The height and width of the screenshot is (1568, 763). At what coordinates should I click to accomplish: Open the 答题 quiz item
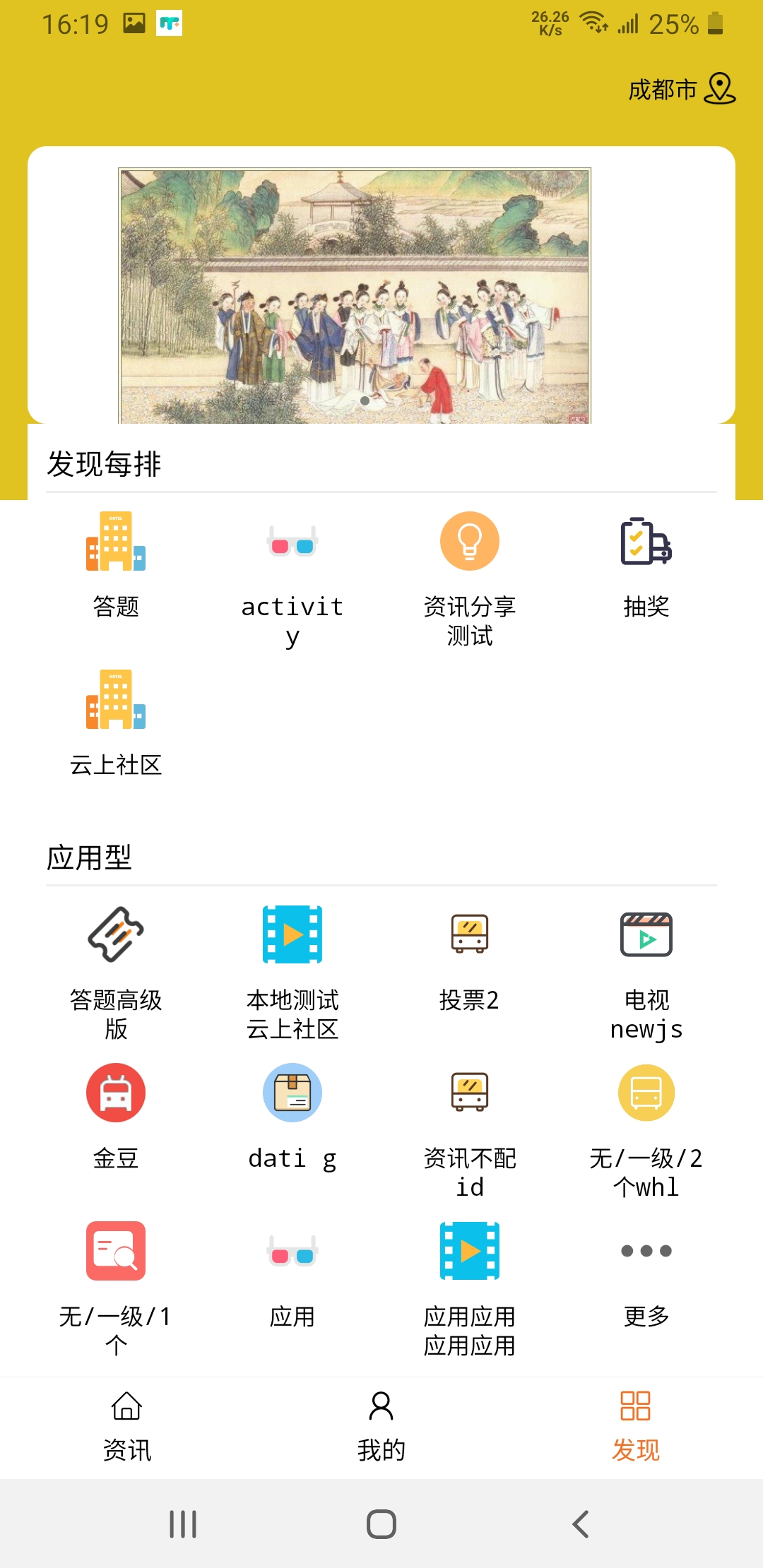coord(116,565)
